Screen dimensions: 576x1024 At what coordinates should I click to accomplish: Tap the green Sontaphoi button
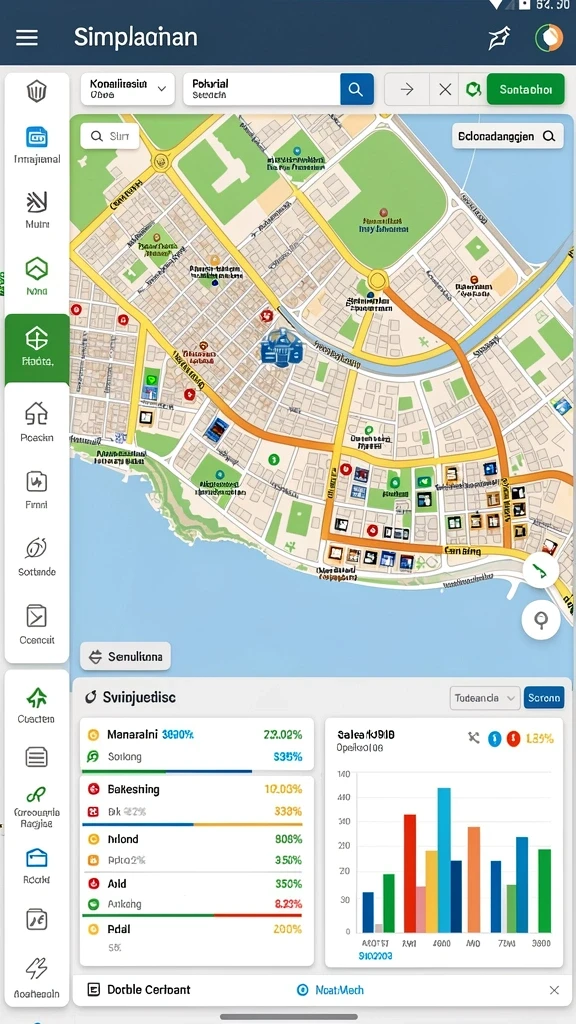[525, 89]
